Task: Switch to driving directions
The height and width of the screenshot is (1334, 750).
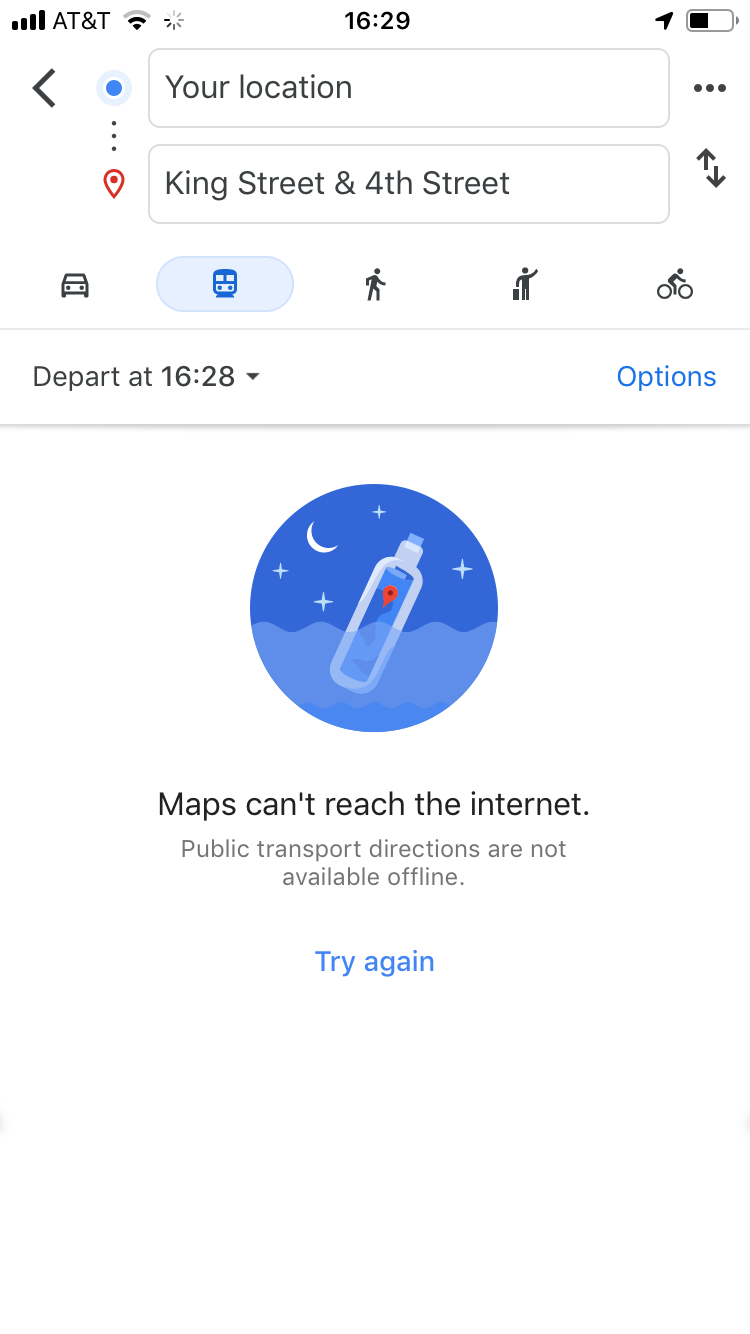Action: [x=75, y=285]
